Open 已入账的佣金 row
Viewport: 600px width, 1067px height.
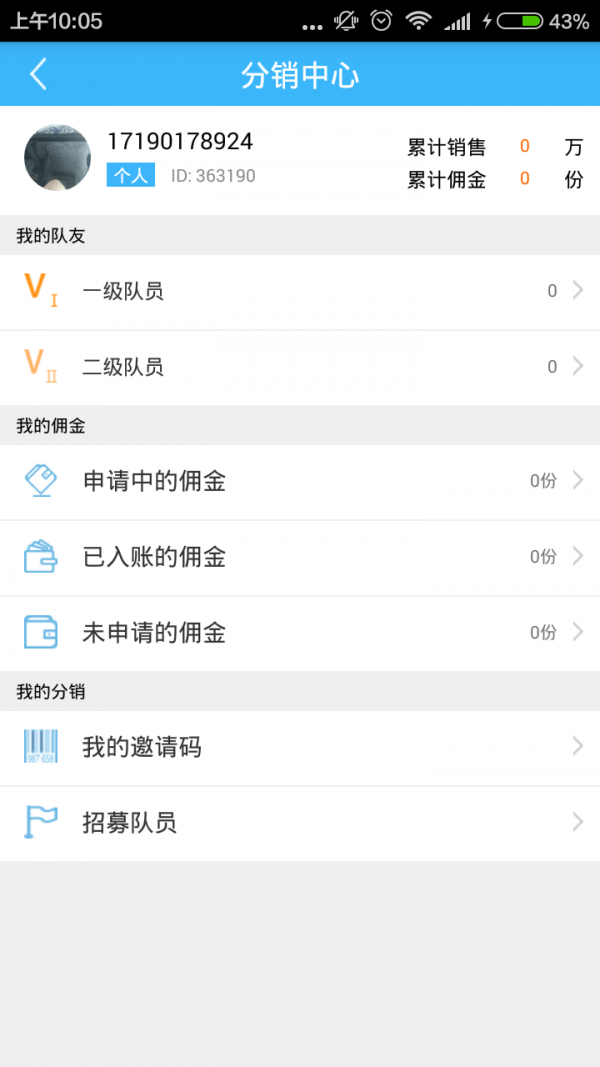click(x=300, y=558)
